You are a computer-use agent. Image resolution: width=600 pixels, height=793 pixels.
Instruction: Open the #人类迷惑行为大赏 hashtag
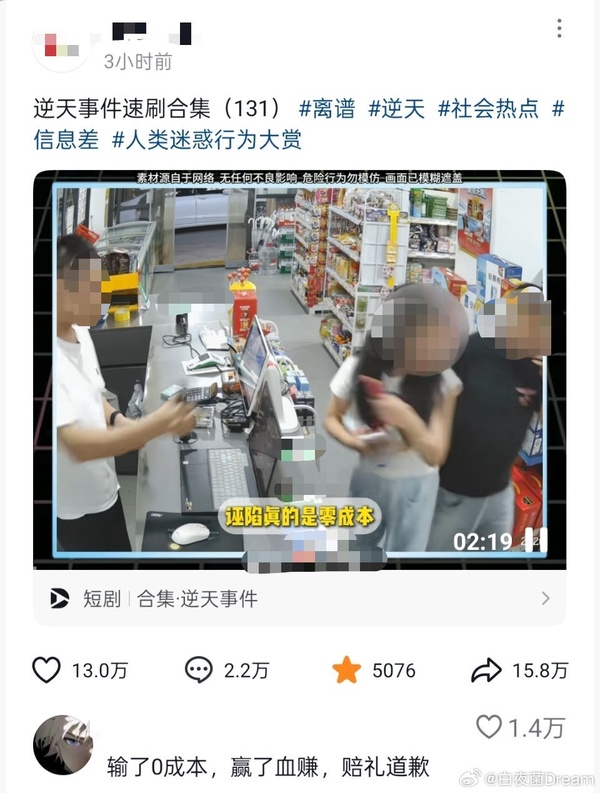pyautogui.click(x=207, y=140)
